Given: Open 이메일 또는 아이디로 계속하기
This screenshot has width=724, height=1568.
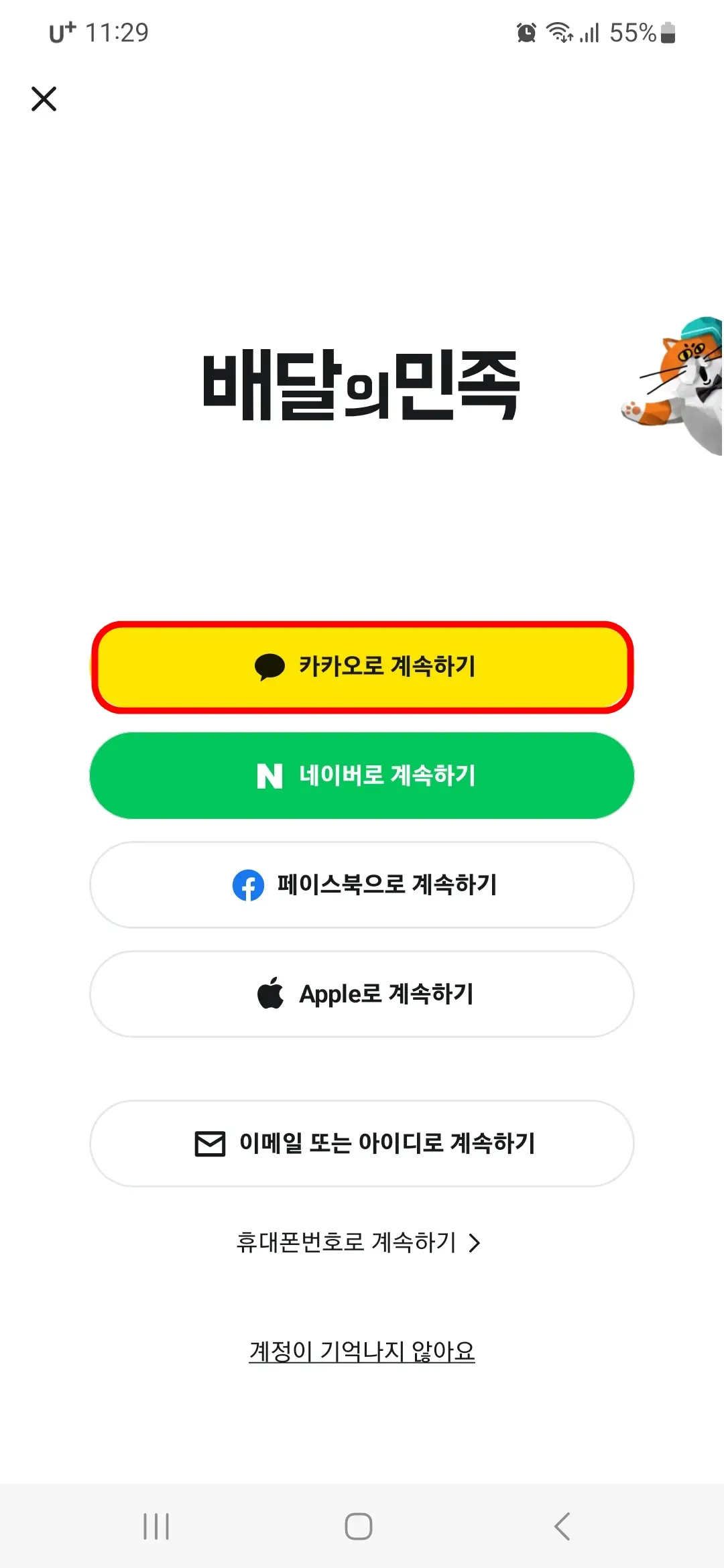Looking at the screenshot, I should [362, 1144].
